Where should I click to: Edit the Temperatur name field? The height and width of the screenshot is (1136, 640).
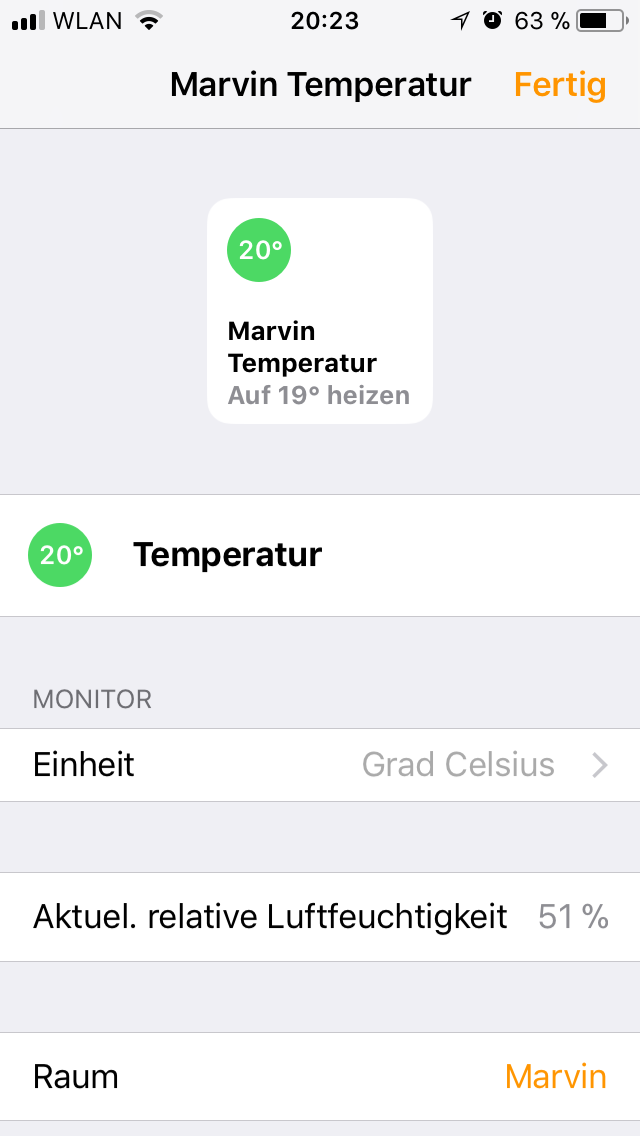(228, 555)
